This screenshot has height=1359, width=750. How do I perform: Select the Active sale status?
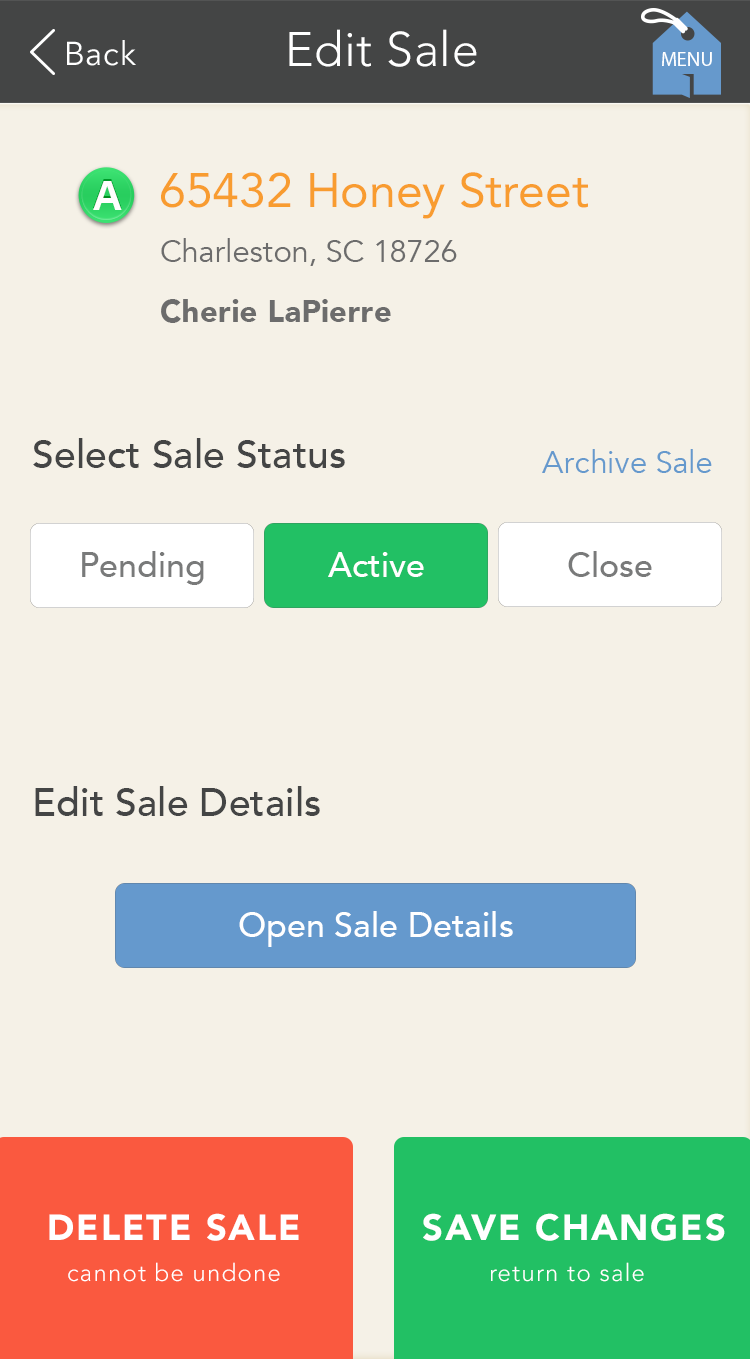[376, 565]
